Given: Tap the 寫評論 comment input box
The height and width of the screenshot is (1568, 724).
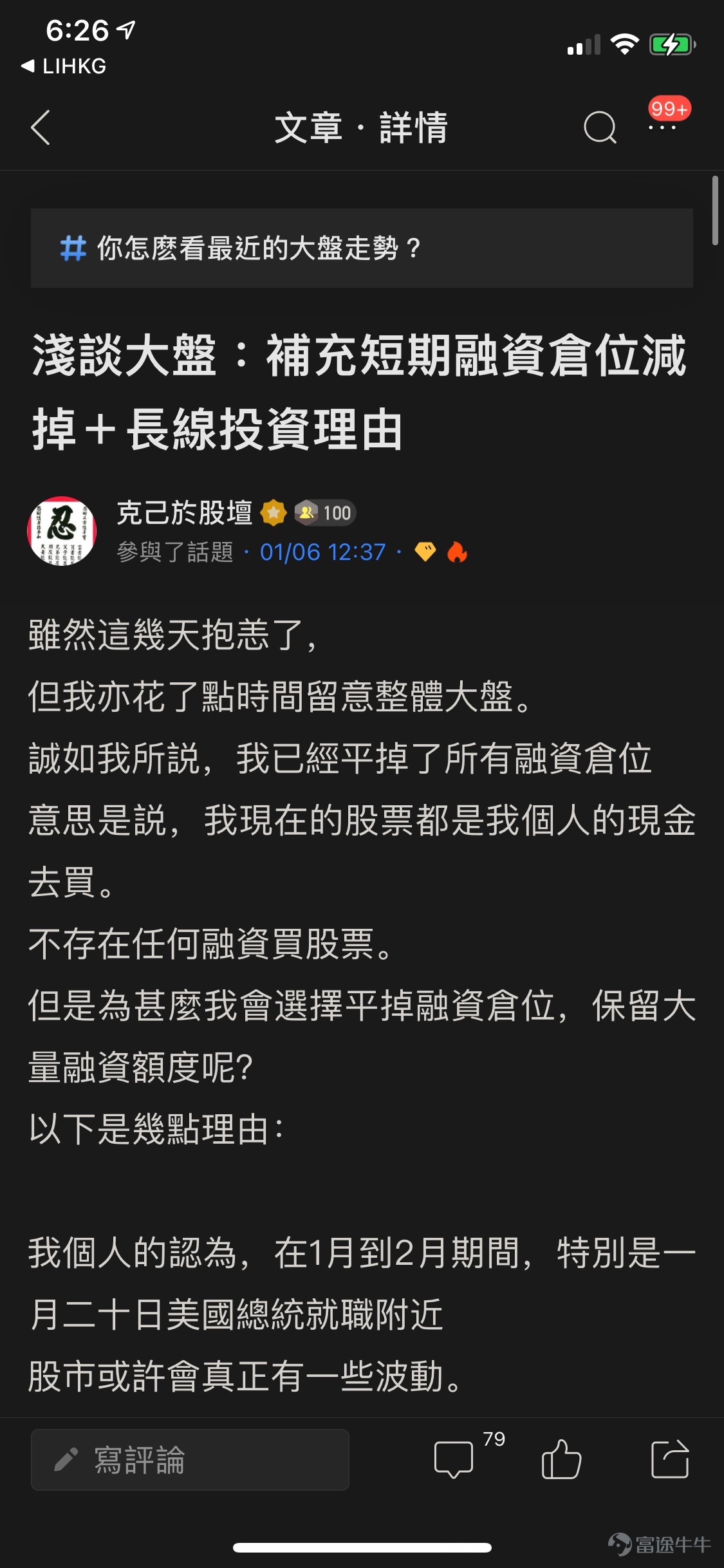Looking at the screenshot, I should pos(190,1459).
